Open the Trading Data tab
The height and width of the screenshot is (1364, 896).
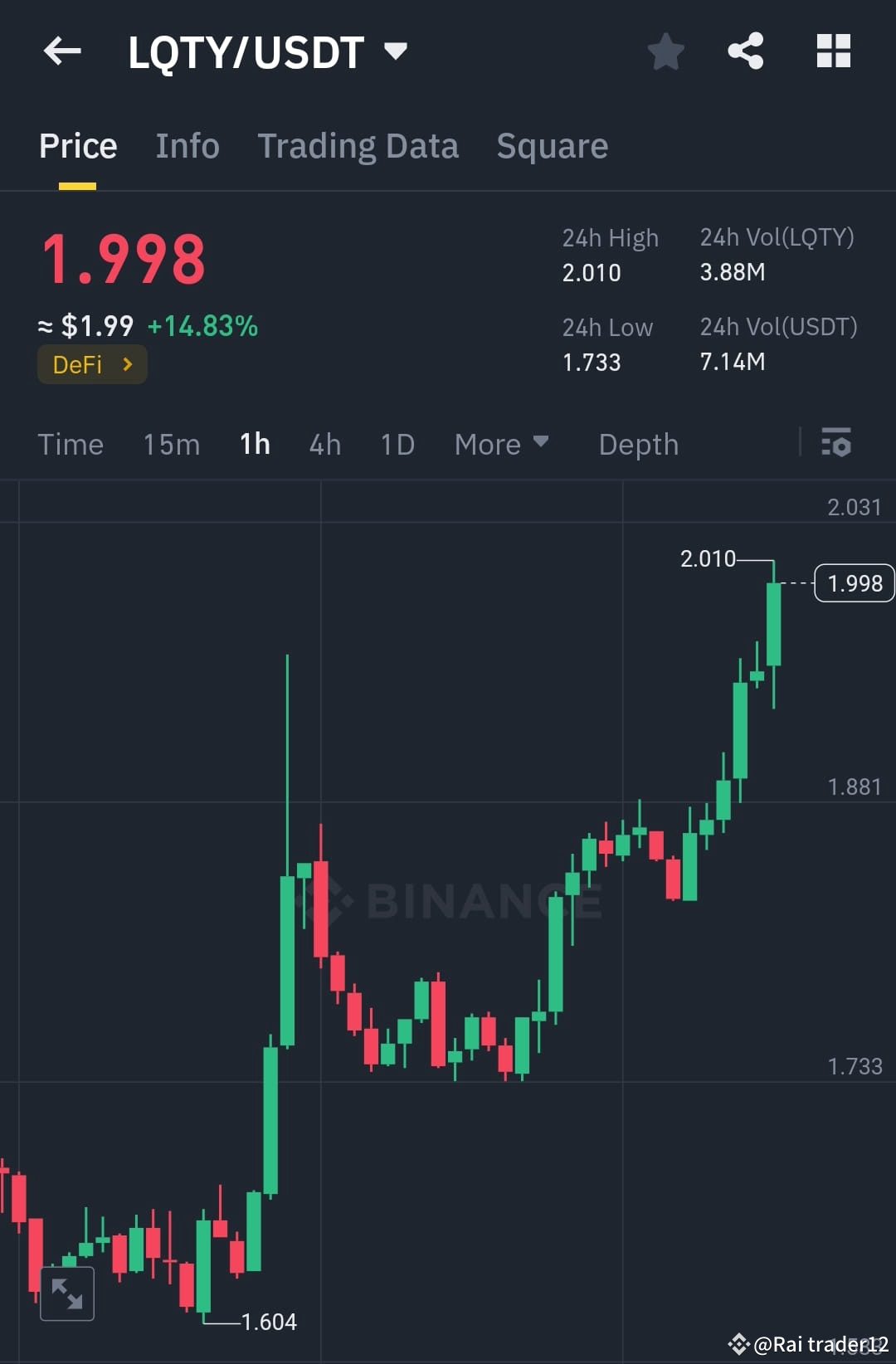pyautogui.click(x=358, y=145)
